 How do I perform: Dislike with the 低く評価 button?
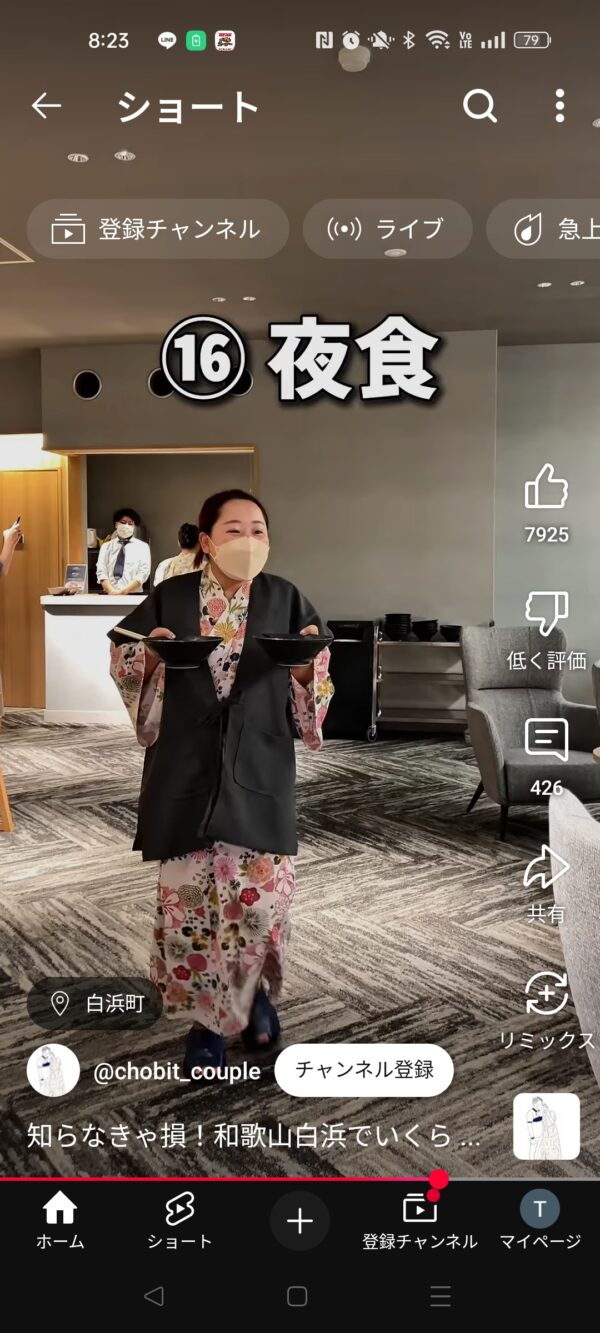point(546,614)
